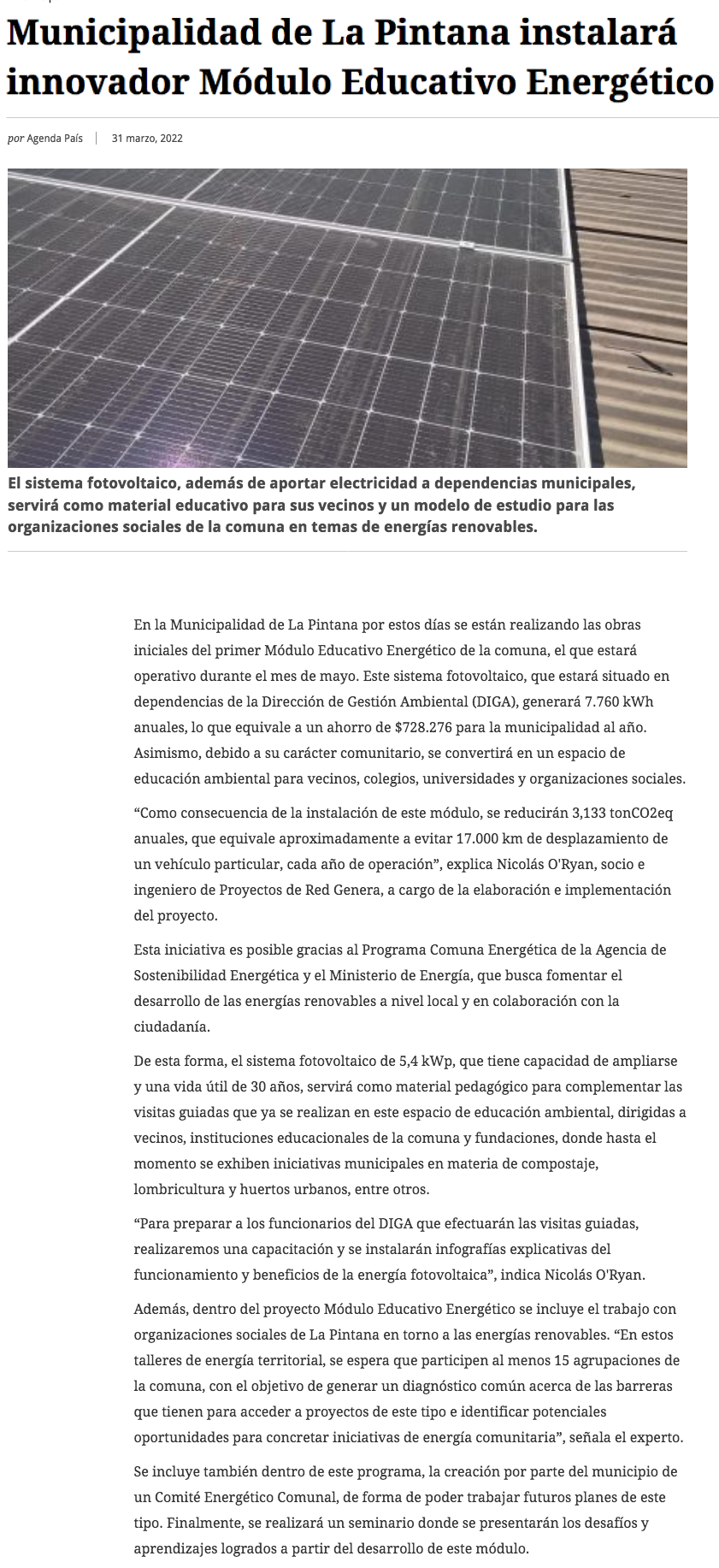Open the Agenda País author link

tap(55, 139)
